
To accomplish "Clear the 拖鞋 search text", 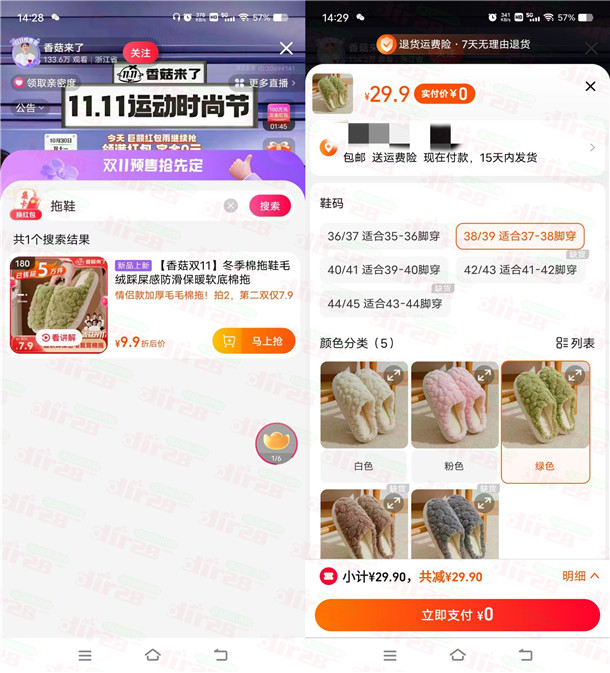I will click(231, 205).
